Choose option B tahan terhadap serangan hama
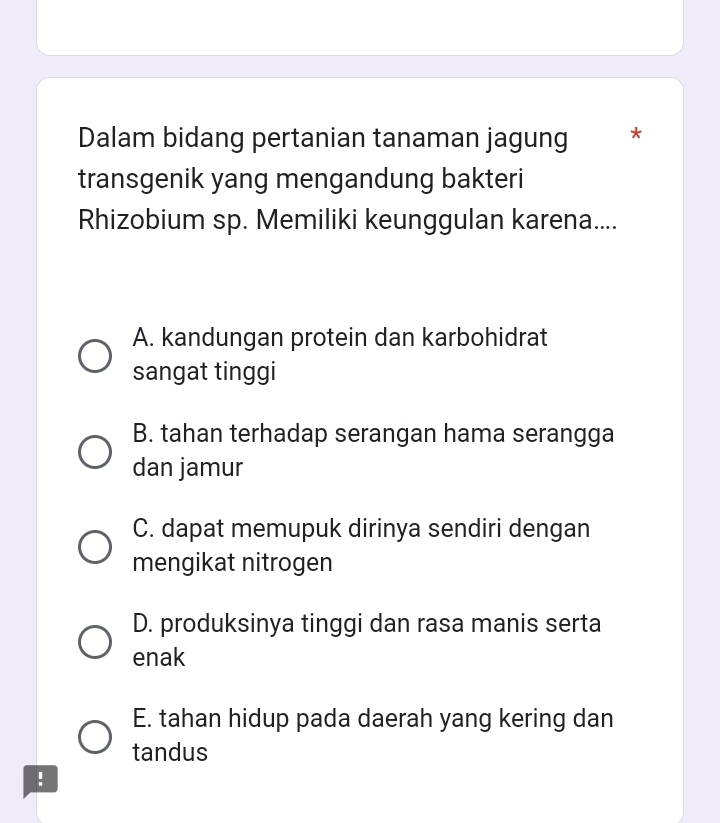720x823 pixels. tap(95, 452)
